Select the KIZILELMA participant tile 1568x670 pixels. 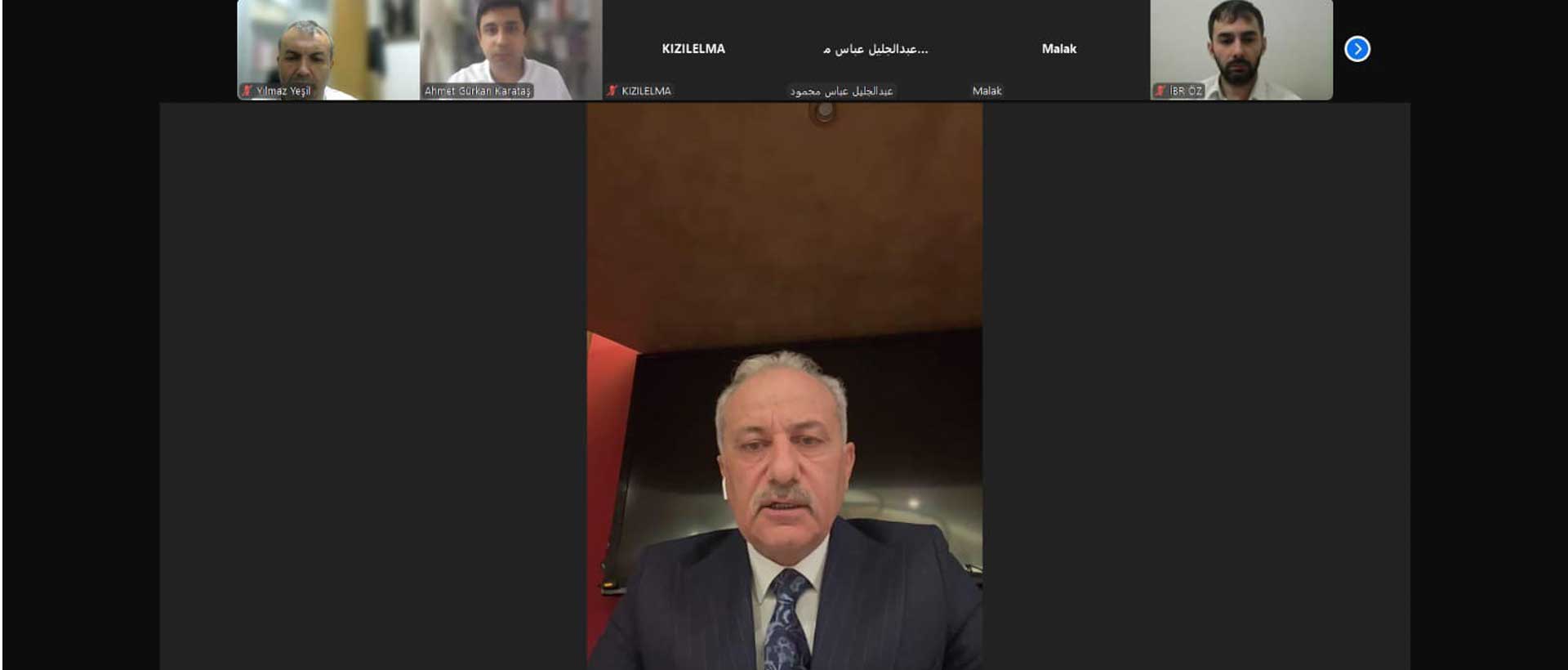693,49
